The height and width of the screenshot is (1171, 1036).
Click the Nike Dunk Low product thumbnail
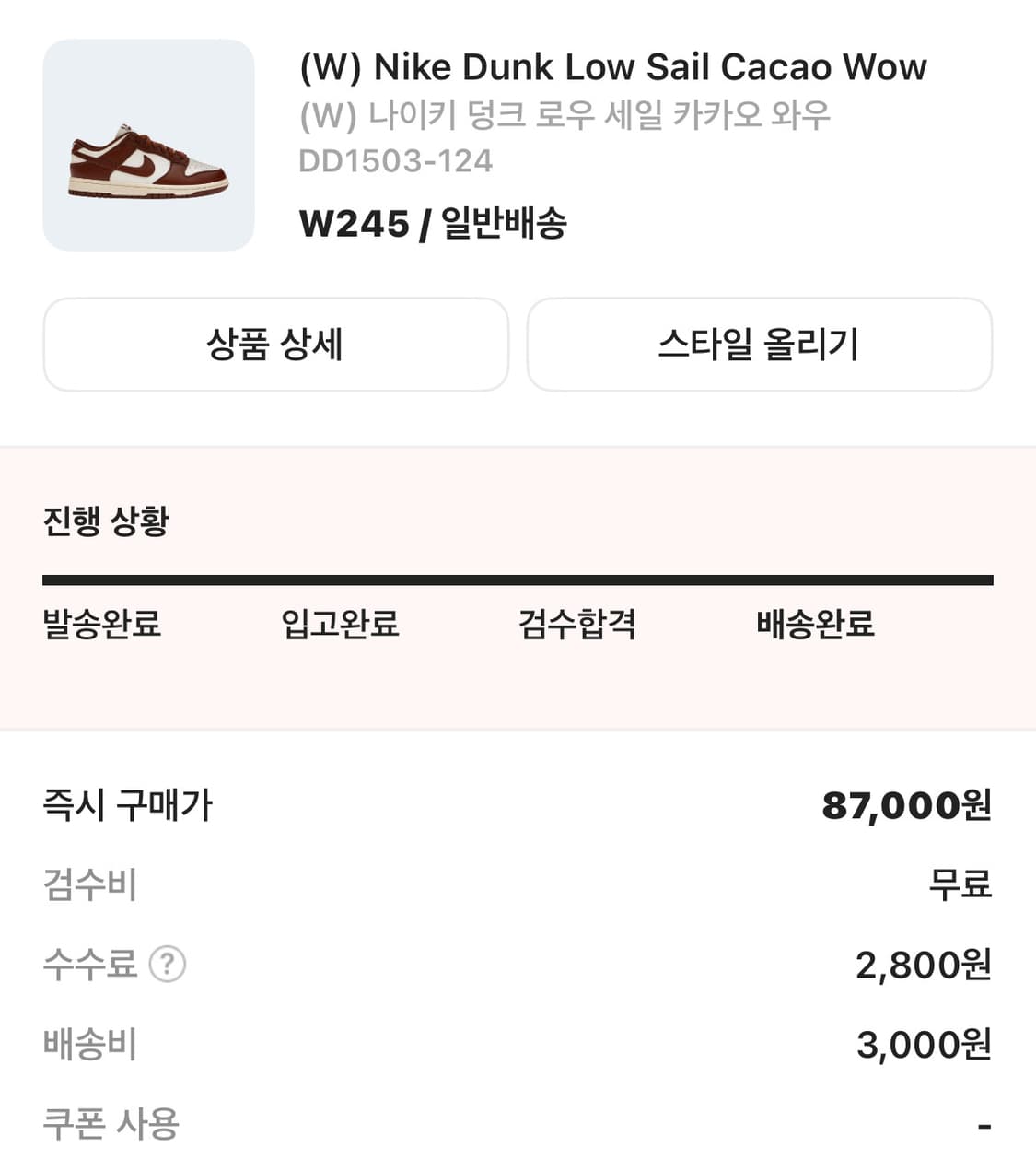point(147,141)
